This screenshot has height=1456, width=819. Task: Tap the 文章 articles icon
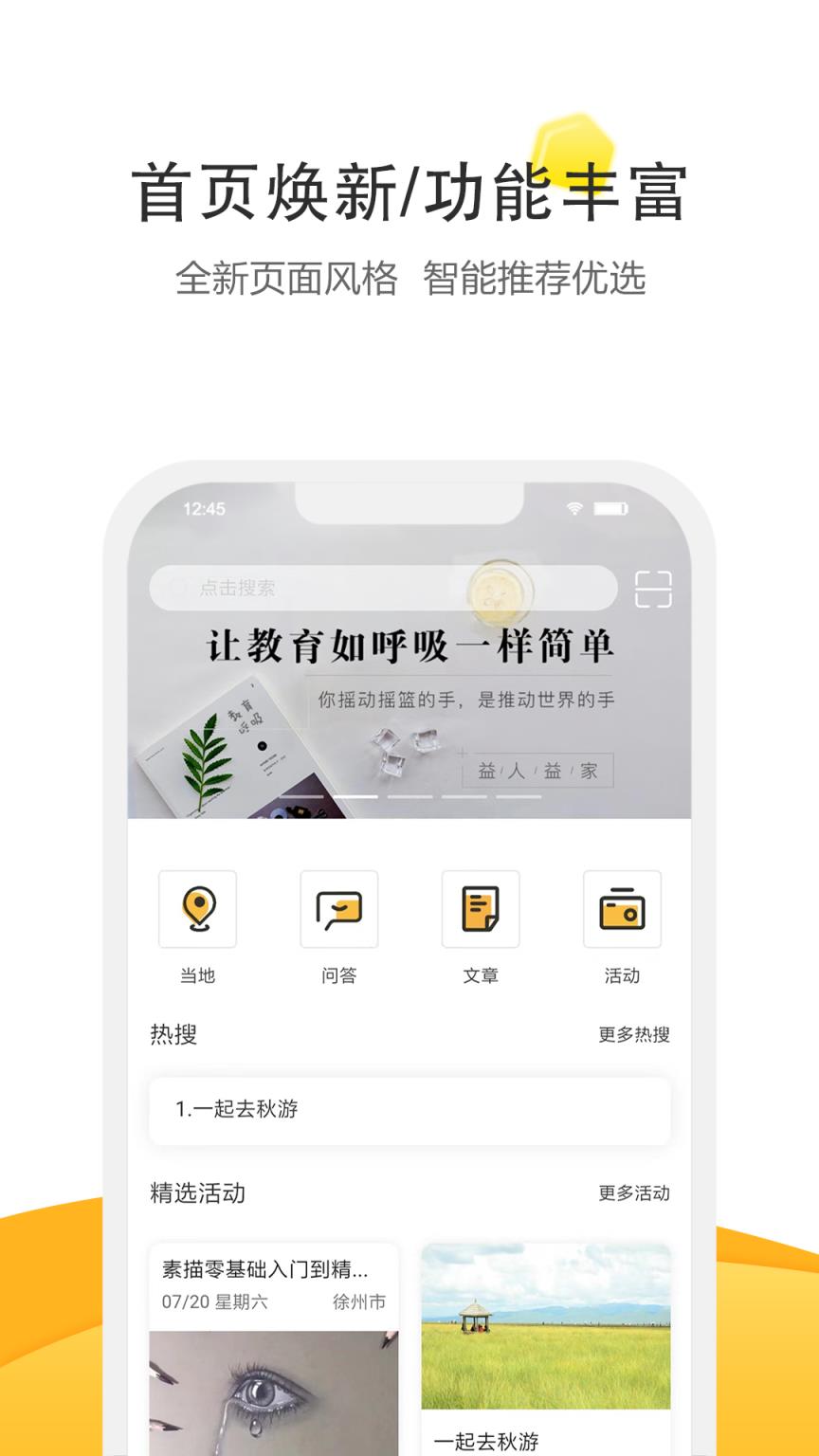pyautogui.click(x=481, y=910)
